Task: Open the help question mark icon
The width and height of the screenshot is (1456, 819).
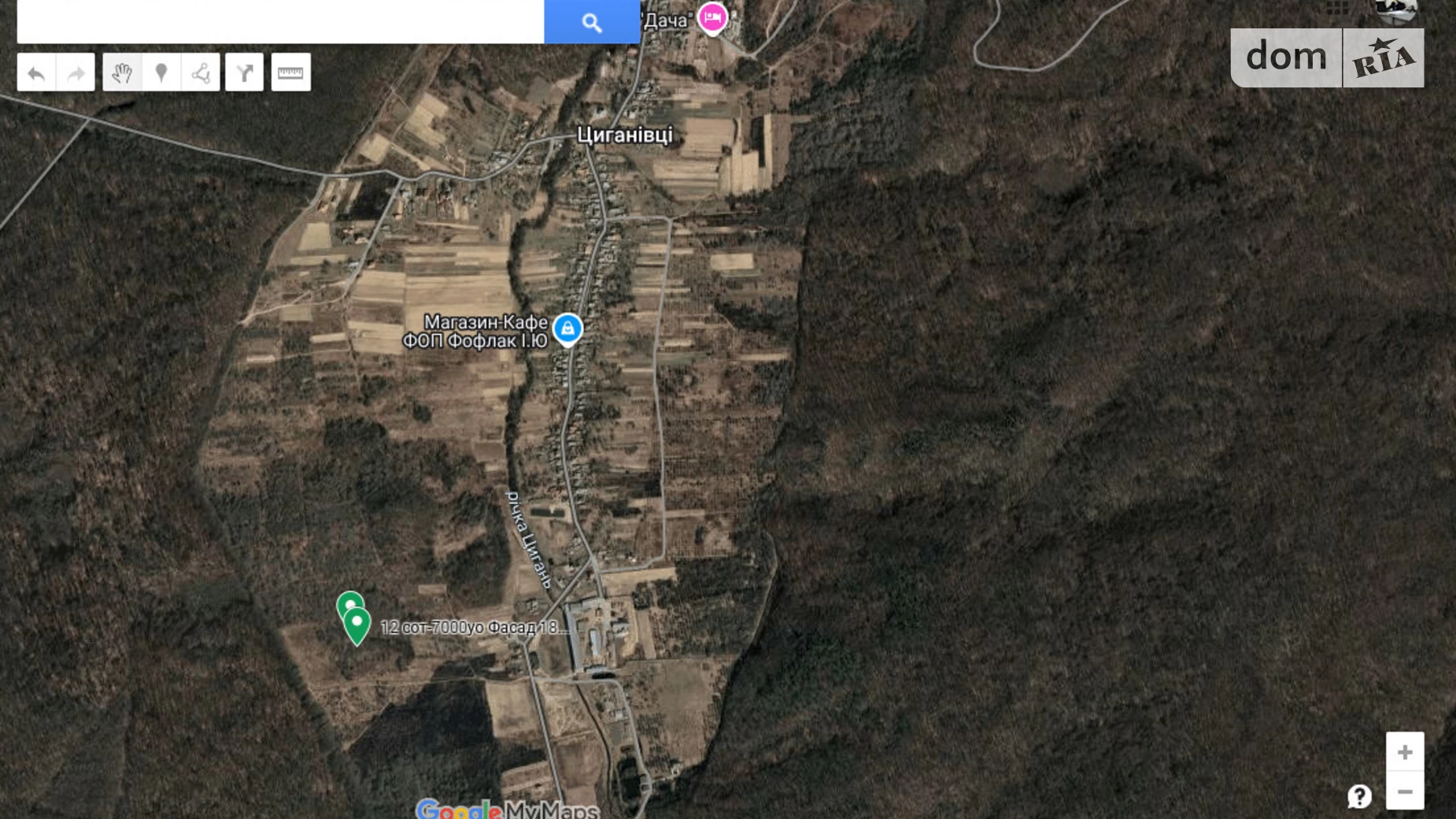Action: pyautogui.click(x=1359, y=796)
